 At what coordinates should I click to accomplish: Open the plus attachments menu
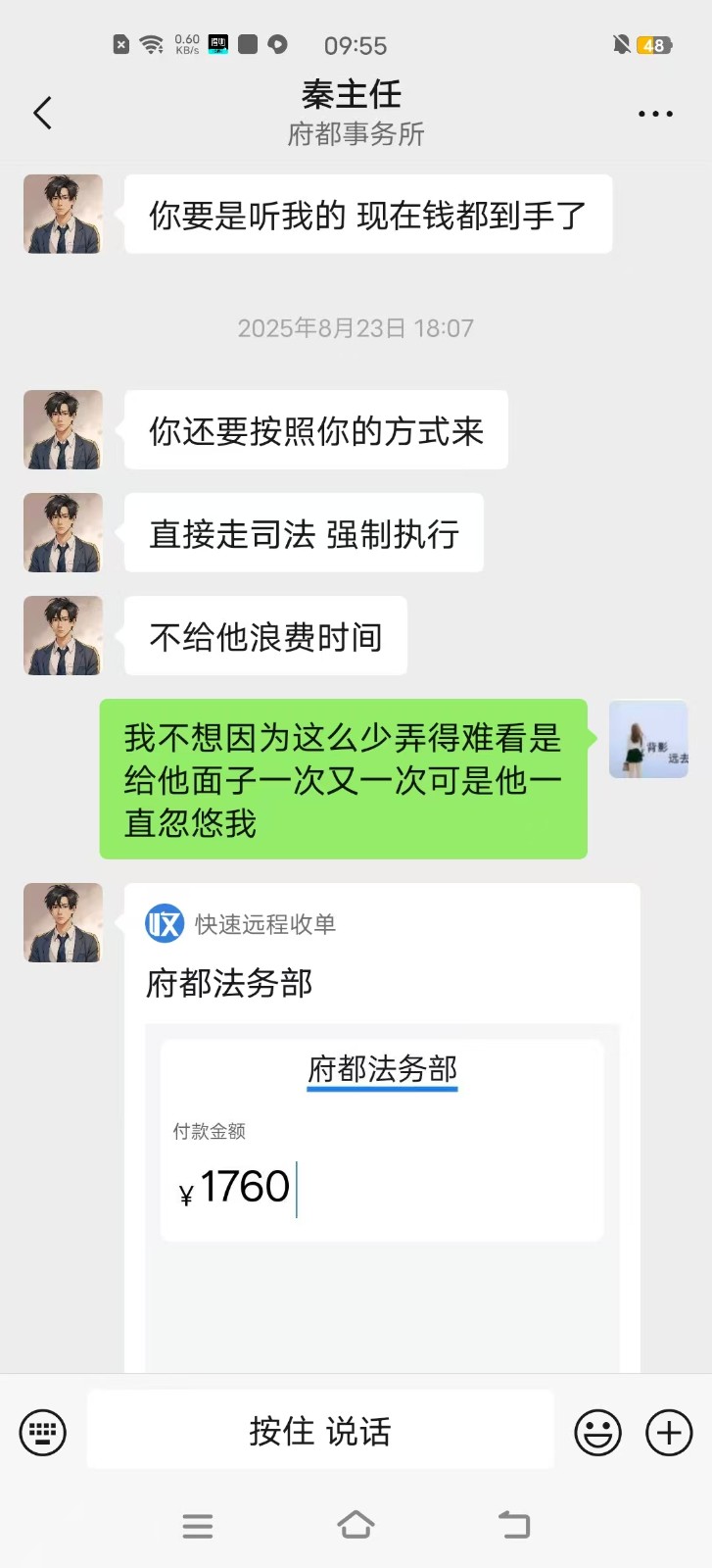(669, 1432)
